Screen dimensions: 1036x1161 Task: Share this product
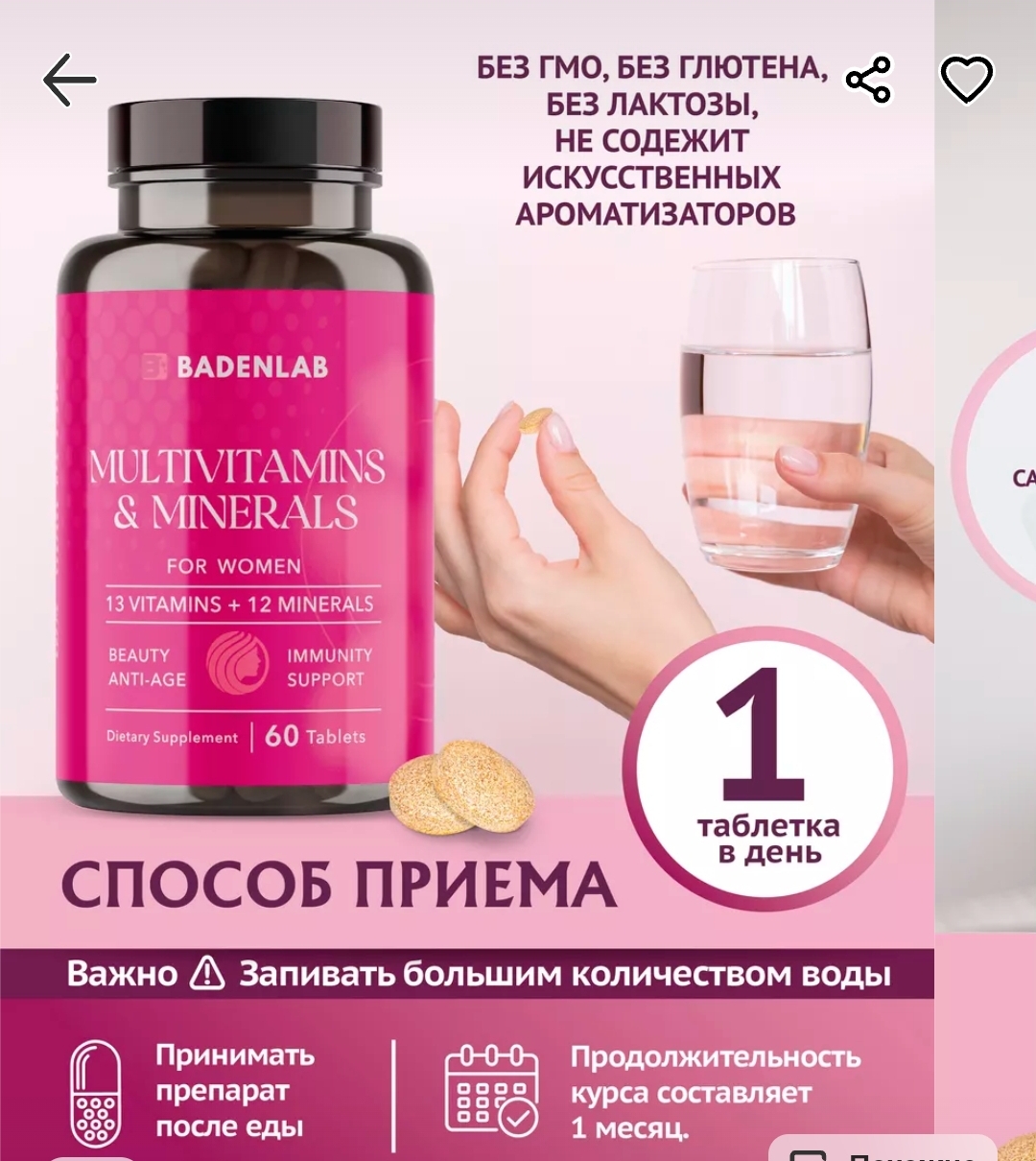tap(868, 80)
